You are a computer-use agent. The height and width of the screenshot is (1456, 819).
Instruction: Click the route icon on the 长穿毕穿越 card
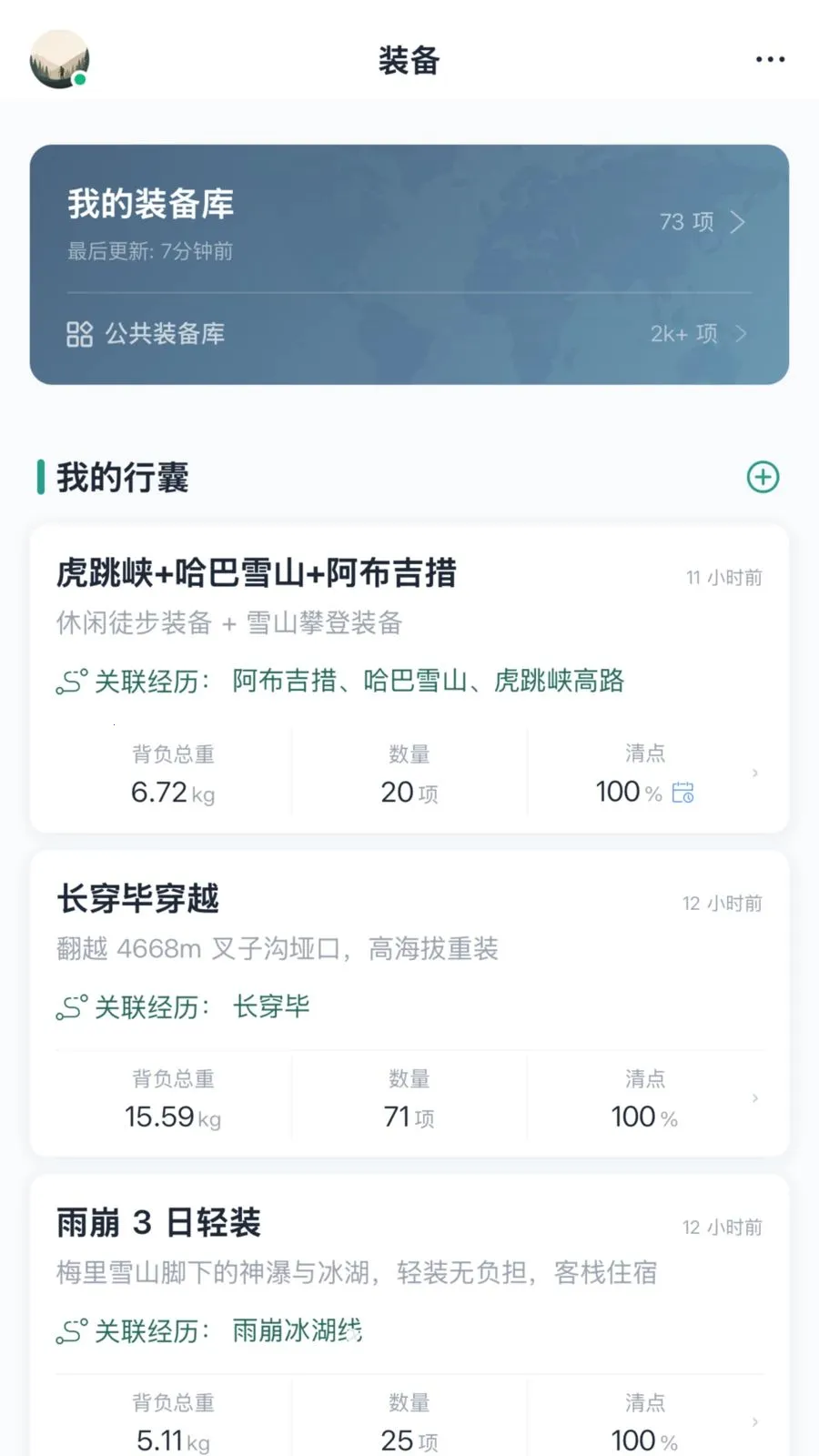(74, 1006)
